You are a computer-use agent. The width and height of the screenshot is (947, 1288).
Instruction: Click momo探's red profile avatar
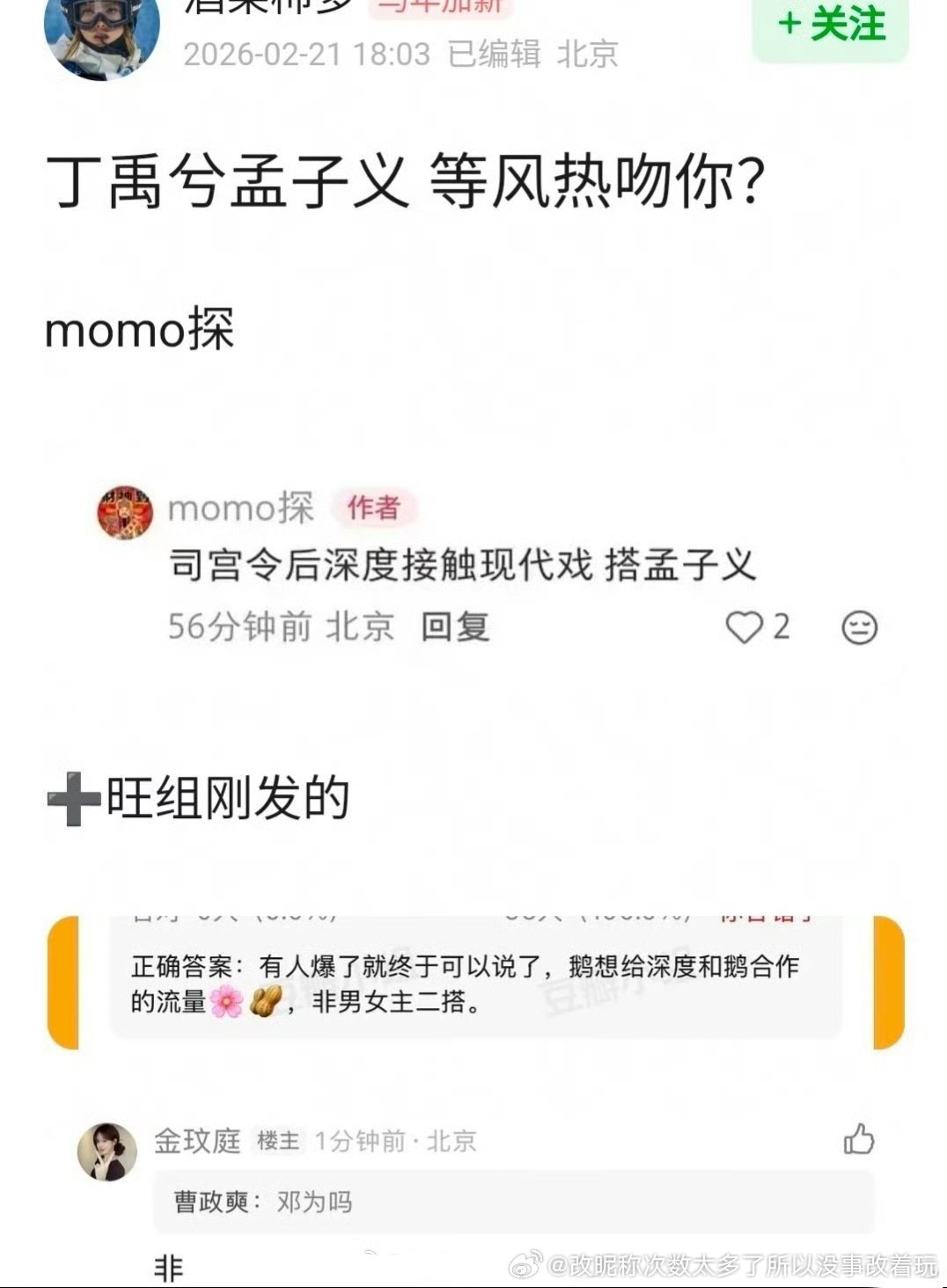(x=124, y=509)
